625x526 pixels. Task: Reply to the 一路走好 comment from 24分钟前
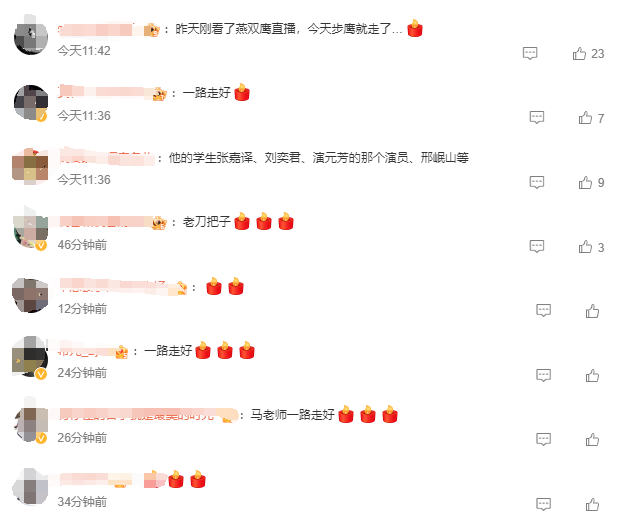(543, 375)
